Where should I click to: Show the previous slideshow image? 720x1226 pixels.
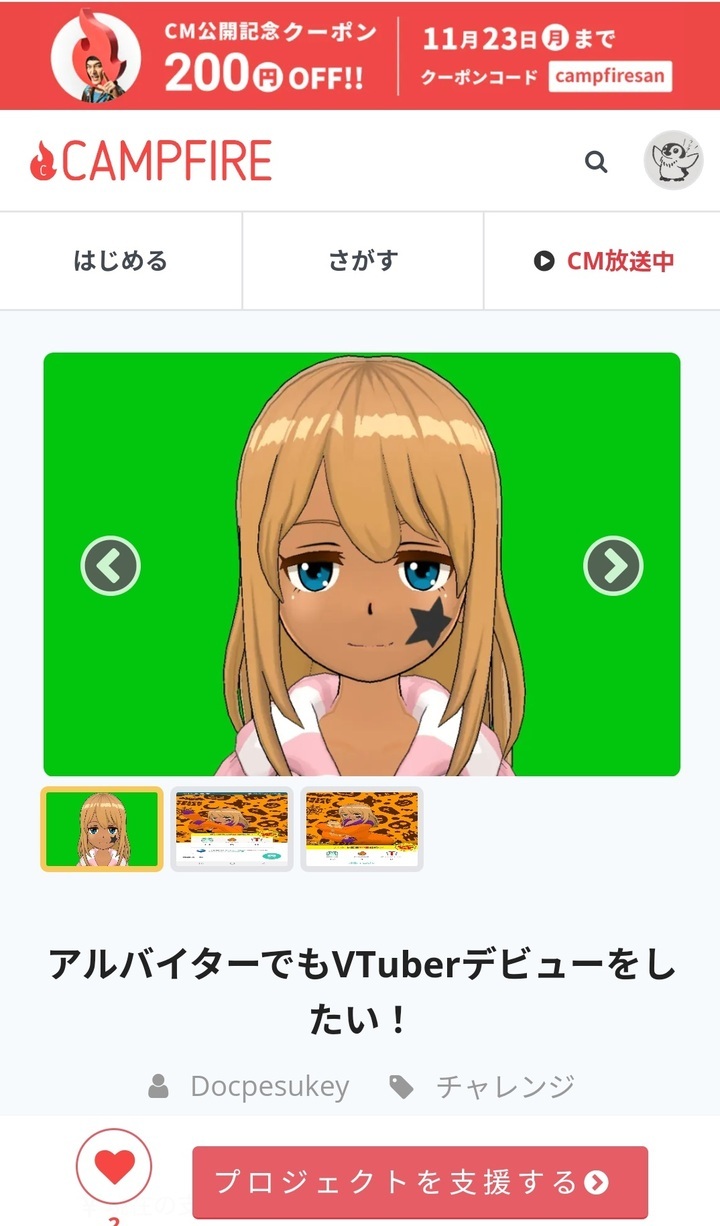(110, 566)
